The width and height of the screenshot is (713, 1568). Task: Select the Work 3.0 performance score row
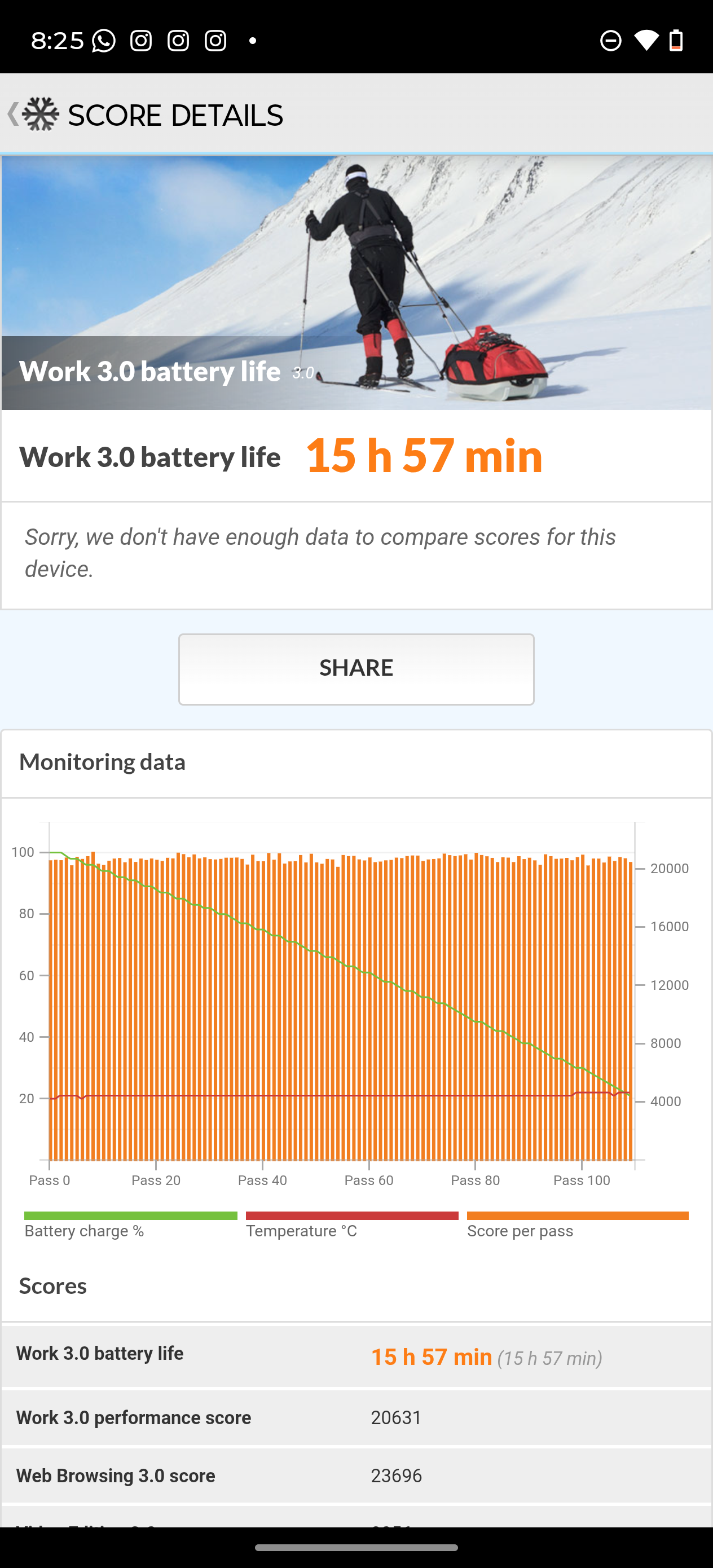coord(356,1417)
